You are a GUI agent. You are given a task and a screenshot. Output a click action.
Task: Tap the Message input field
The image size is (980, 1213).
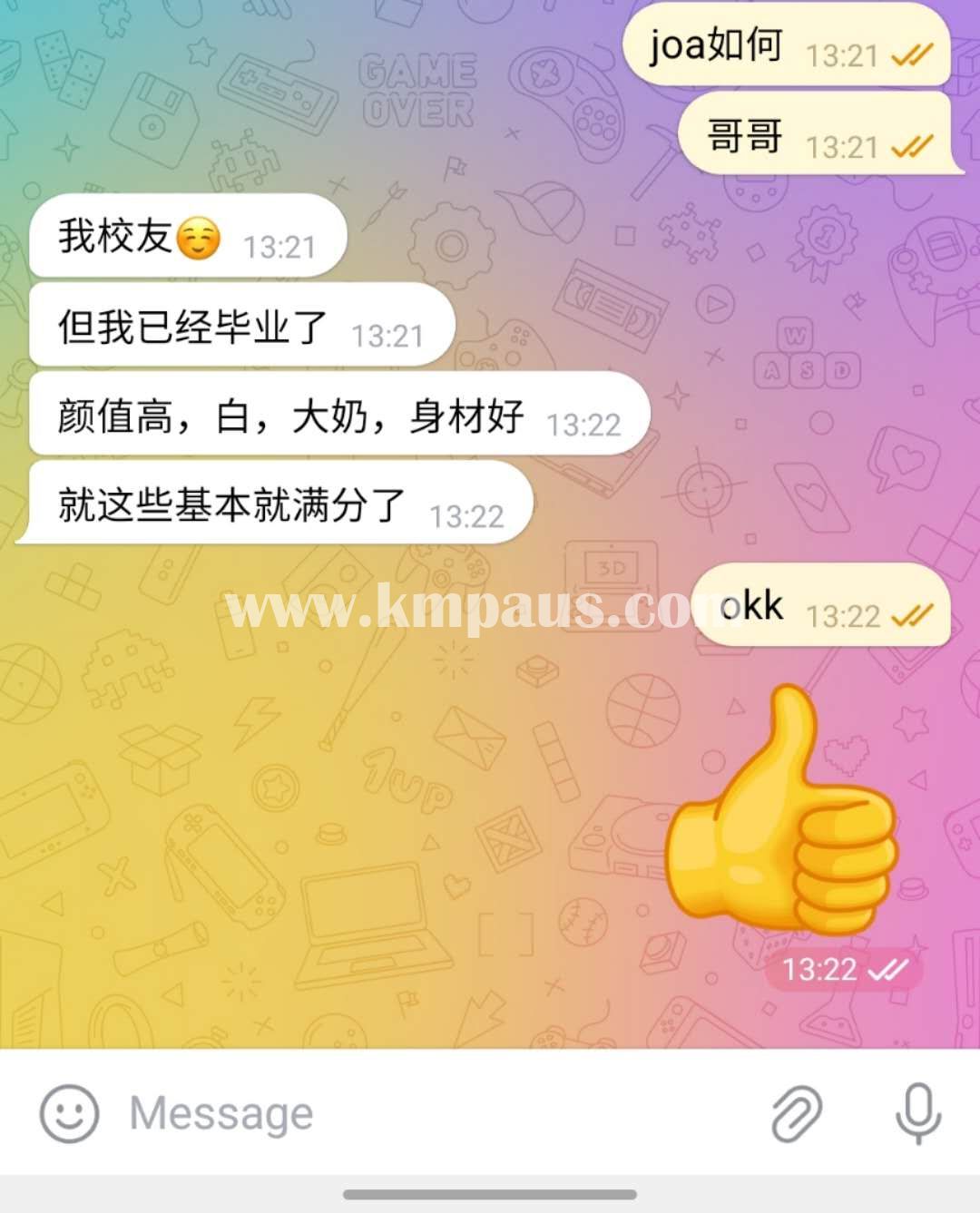tap(408, 1113)
